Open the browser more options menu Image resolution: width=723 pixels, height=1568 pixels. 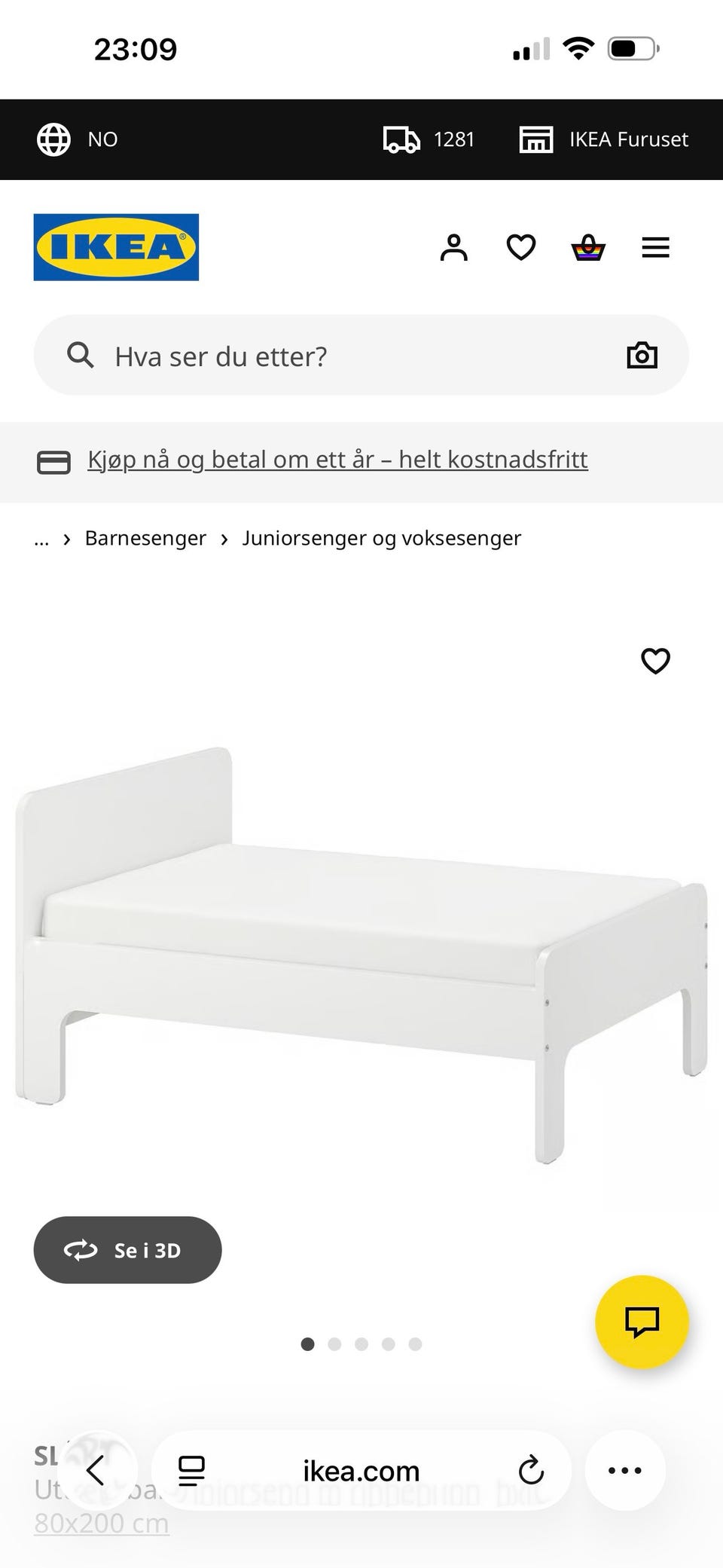pos(624,1469)
